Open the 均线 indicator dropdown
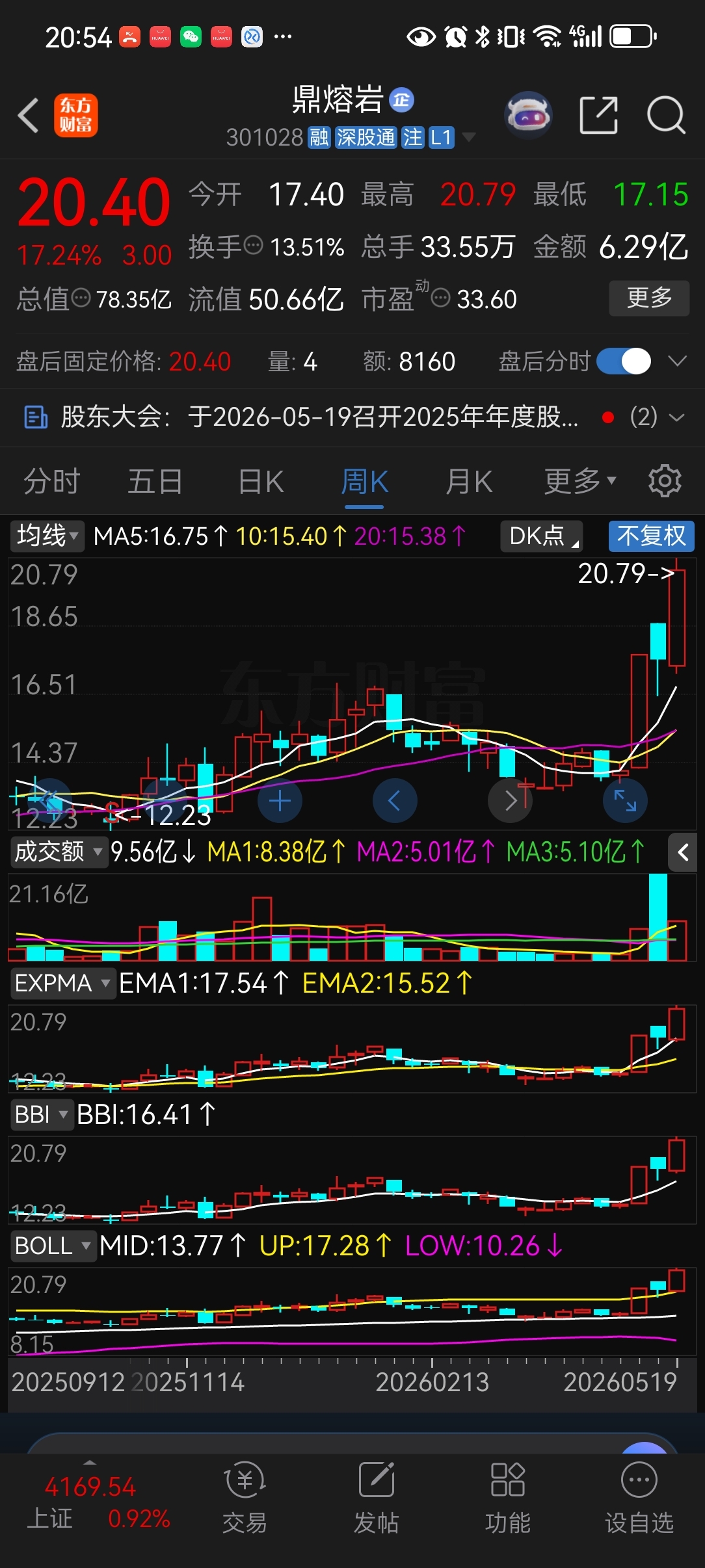The width and height of the screenshot is (705, 1568). (x=47, y=536)
